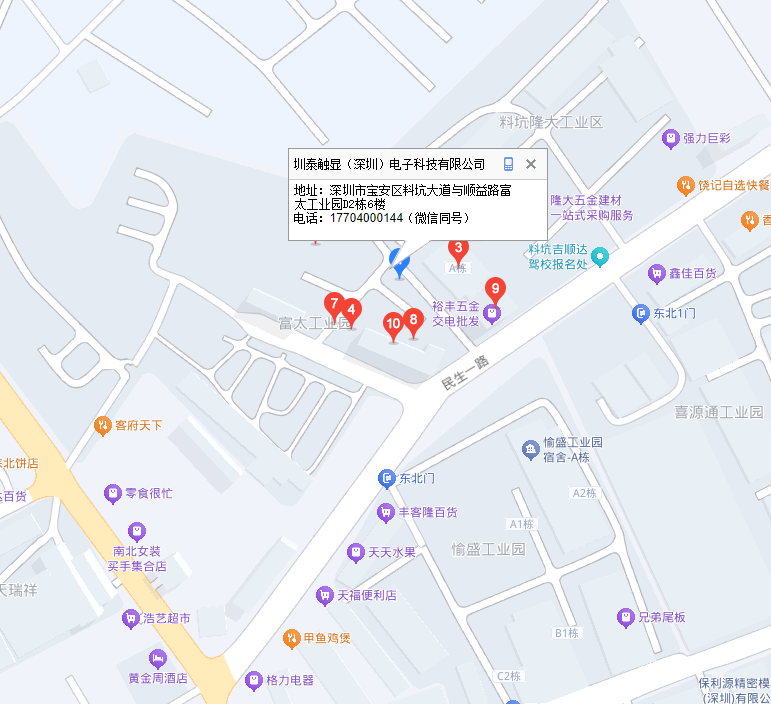Select map marker number 7

click(334, 304)
